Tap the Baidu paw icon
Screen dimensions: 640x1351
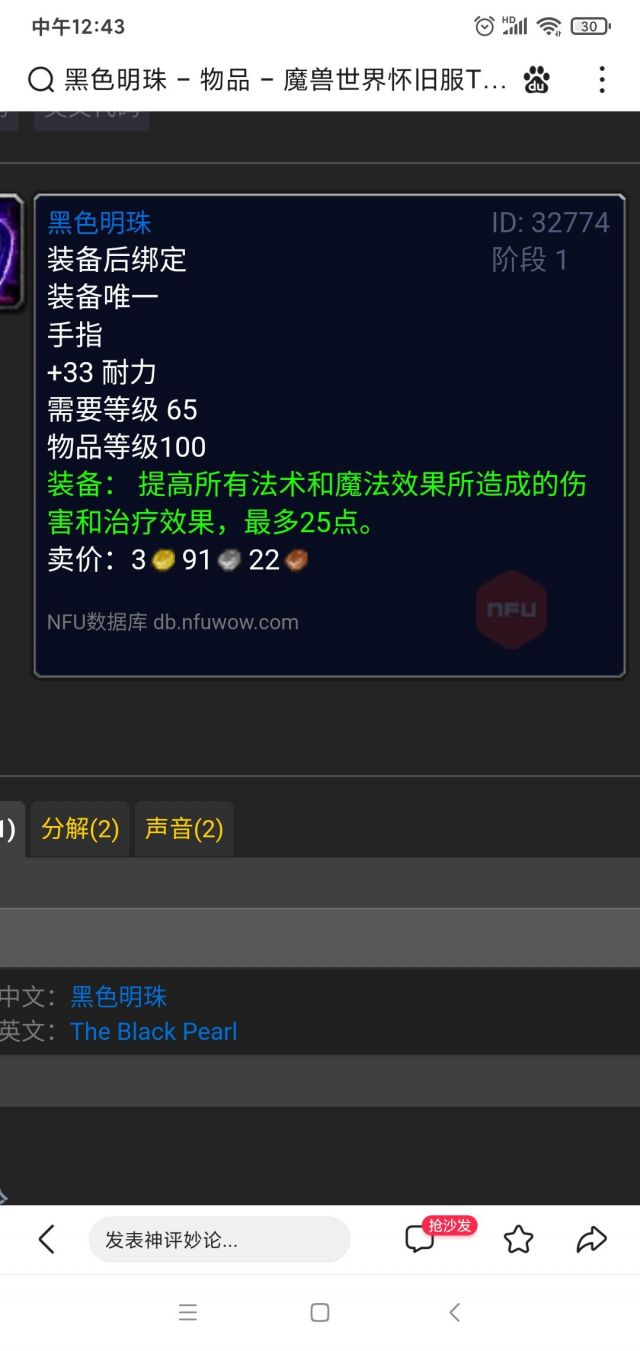click(537, 80)
